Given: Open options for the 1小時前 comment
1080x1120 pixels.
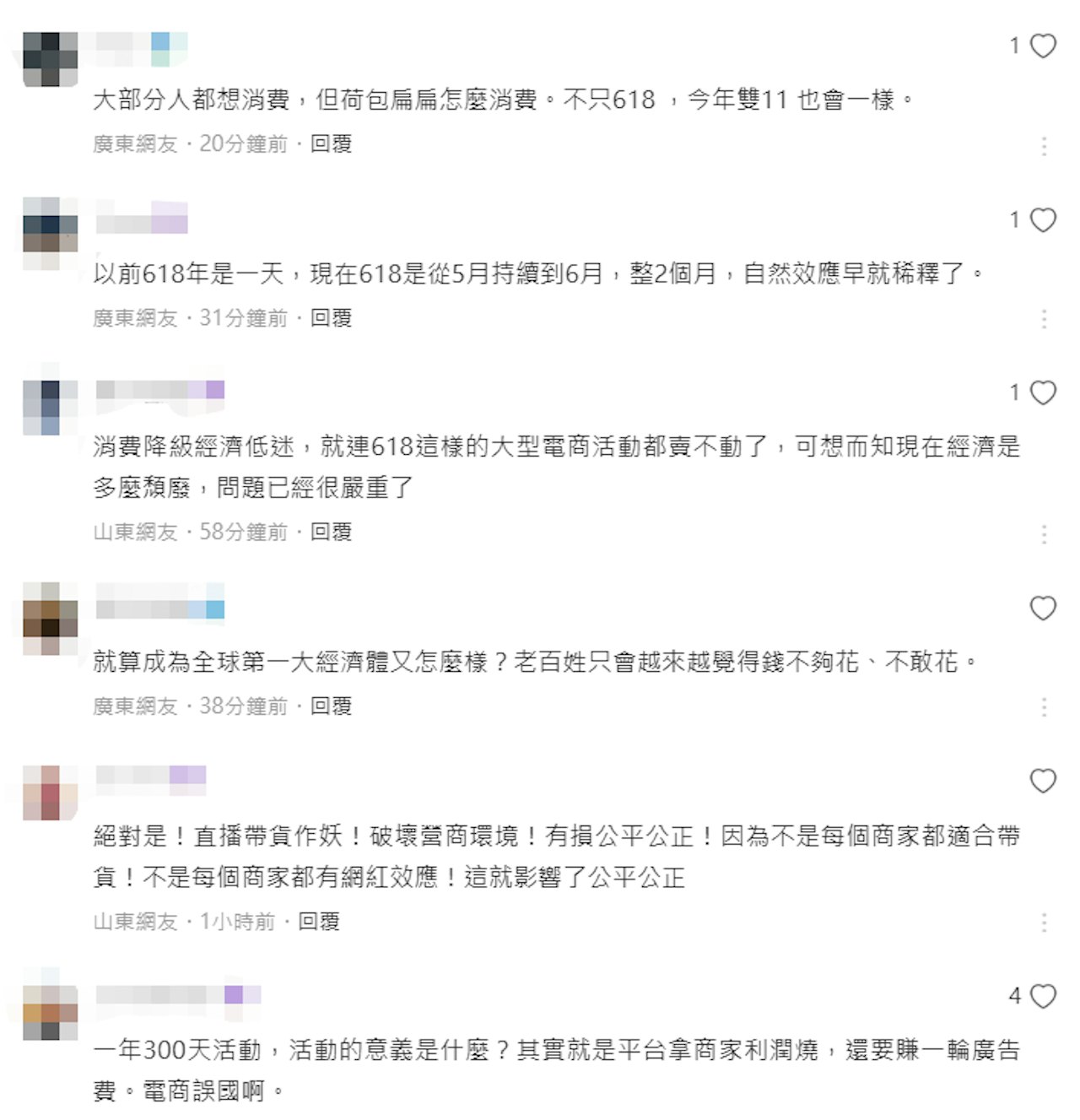Looking at the screenshot, I should pos(1044,923).
